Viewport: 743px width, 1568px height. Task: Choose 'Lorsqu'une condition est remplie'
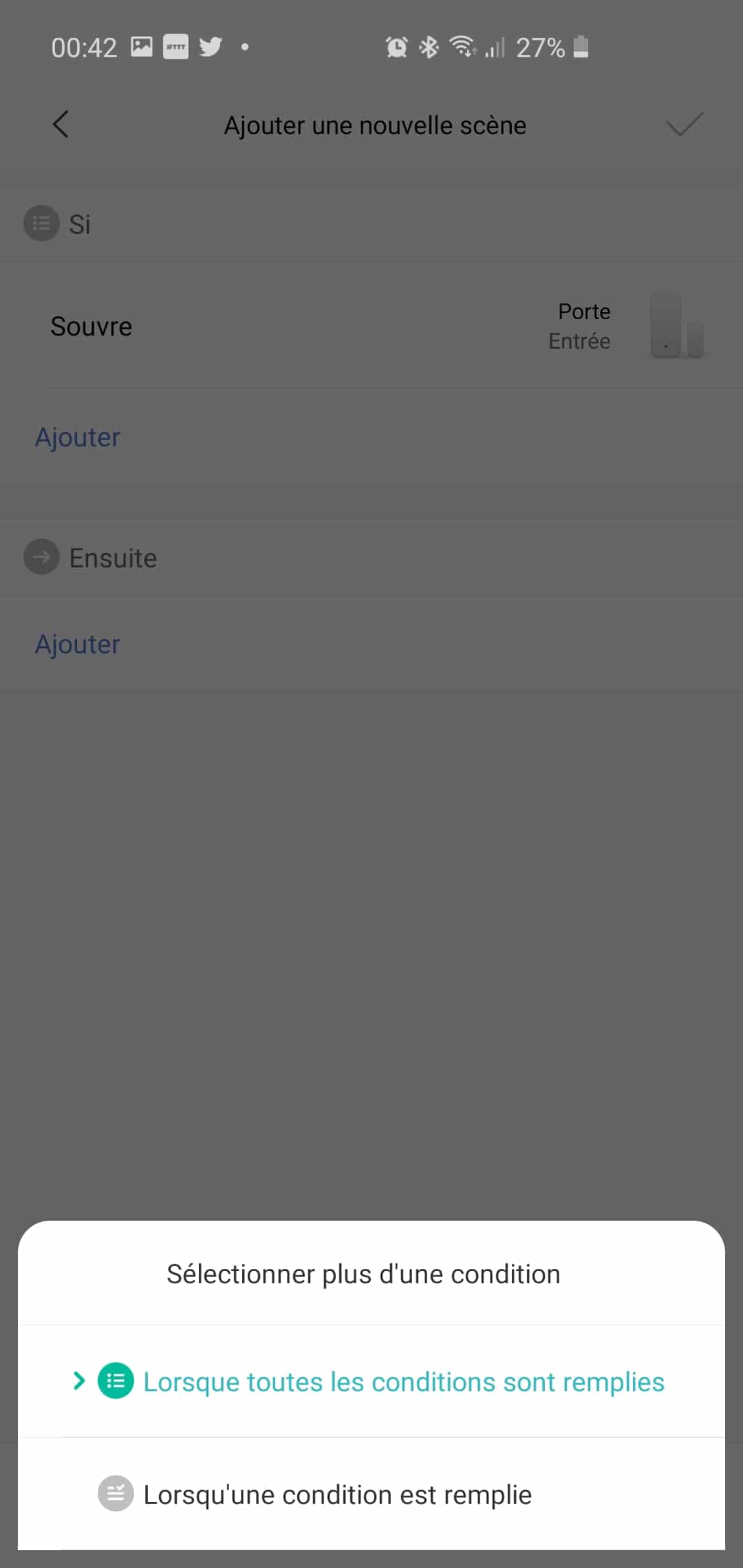click(371, 1494)
